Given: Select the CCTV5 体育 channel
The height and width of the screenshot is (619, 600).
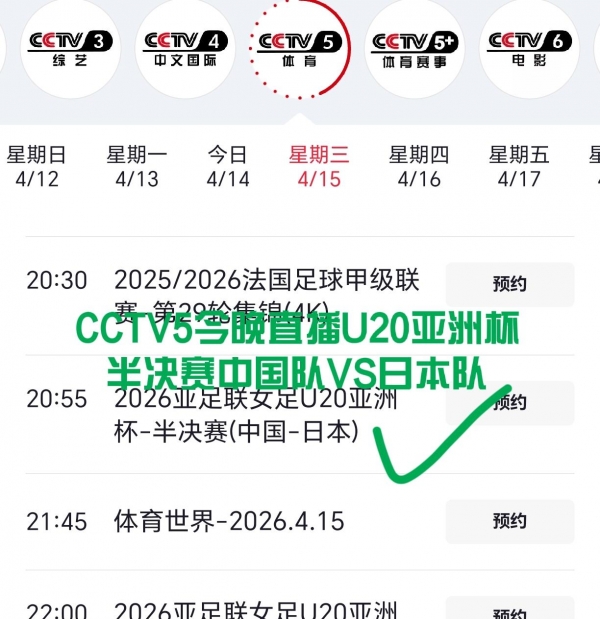Looking at the screenshot, I should [300, 47].
